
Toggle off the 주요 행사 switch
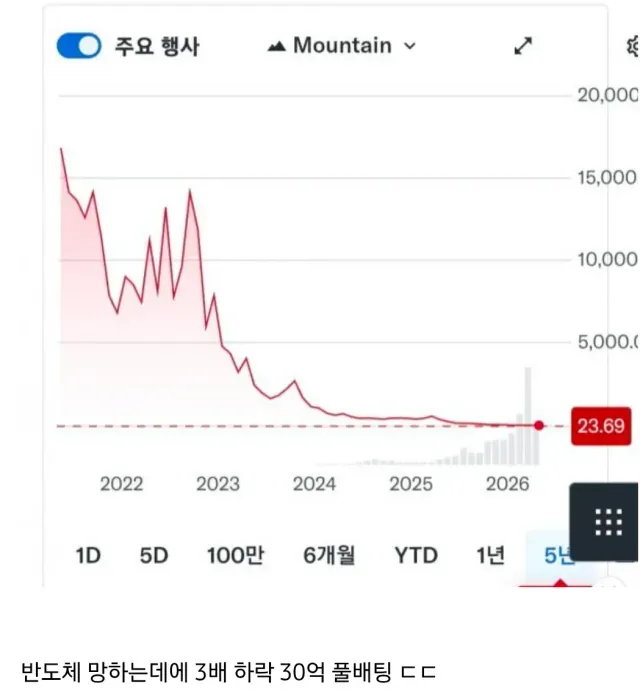click(x=79, y=46)
